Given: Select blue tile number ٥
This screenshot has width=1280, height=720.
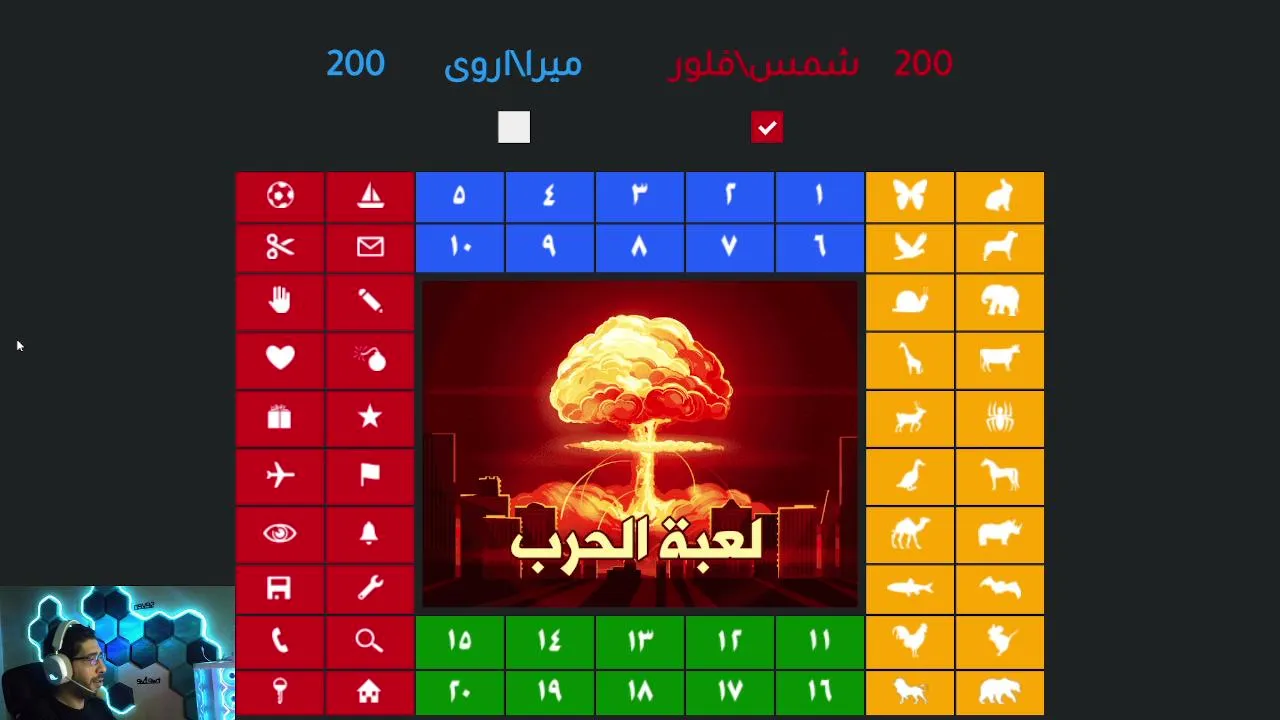Looking at the screenshot, I should click(459, 196).
